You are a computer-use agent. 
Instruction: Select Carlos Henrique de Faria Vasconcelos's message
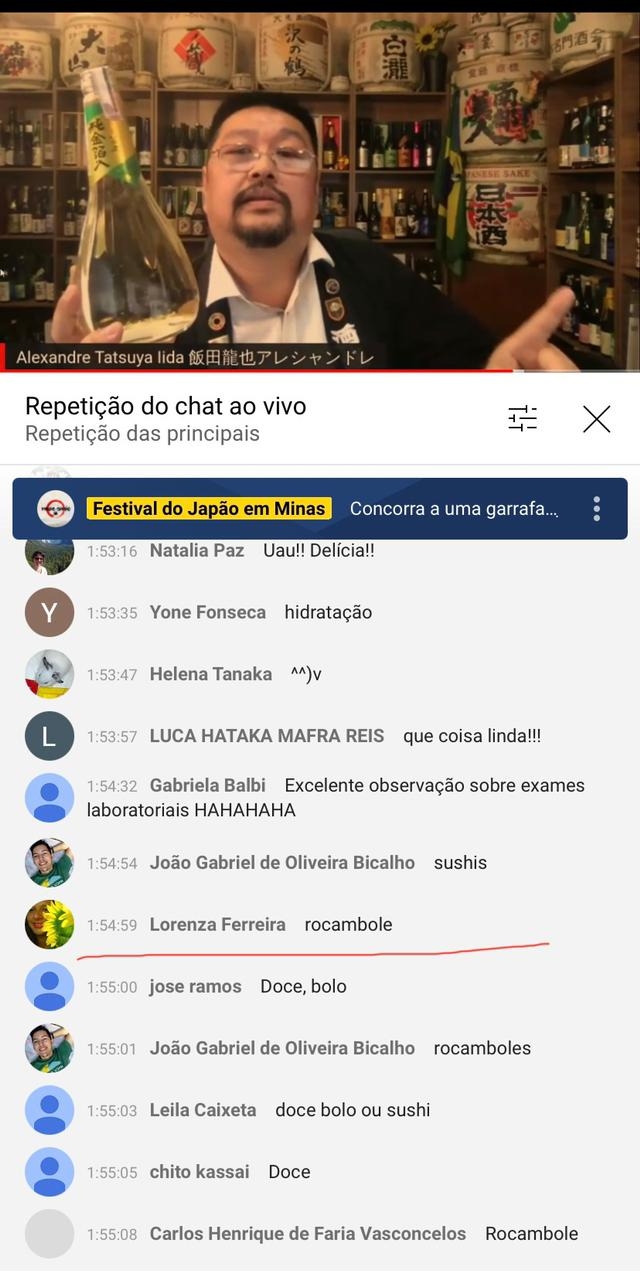[x=320, y=1233]
